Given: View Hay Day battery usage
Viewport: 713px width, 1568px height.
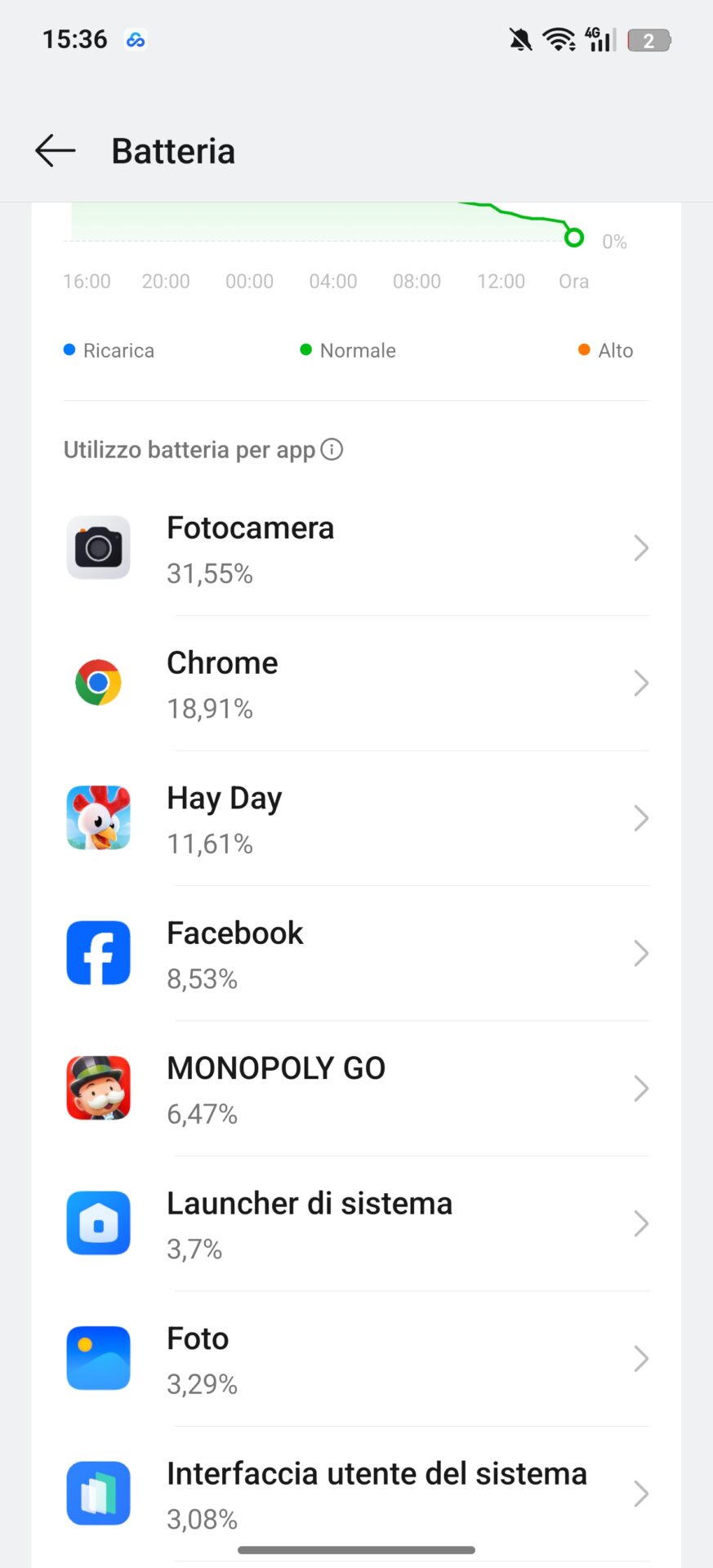Looking at the screenshot, I should pyautogui.click(x=356, y=818).
